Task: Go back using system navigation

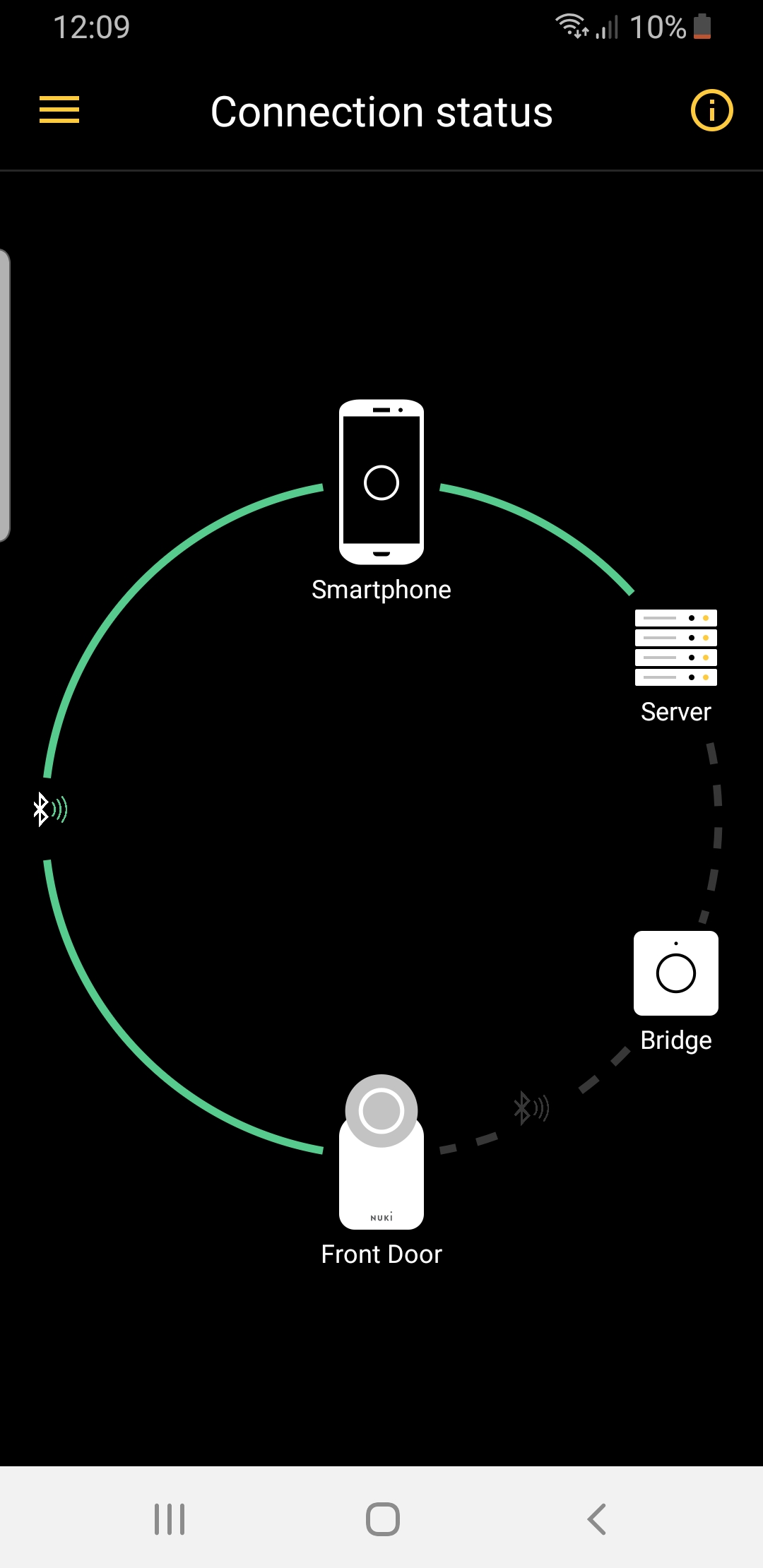Action: 597,1519
